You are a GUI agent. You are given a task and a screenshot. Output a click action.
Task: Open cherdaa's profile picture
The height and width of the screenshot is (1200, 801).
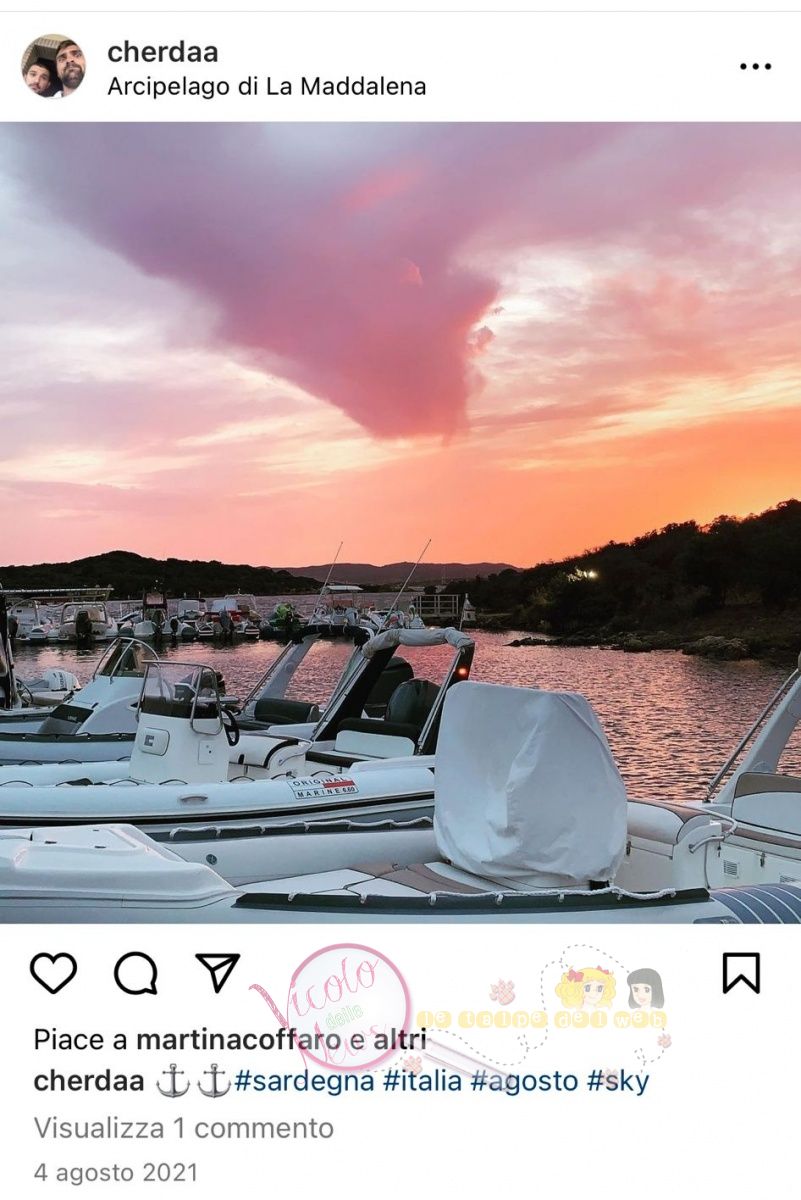point(54,66)
